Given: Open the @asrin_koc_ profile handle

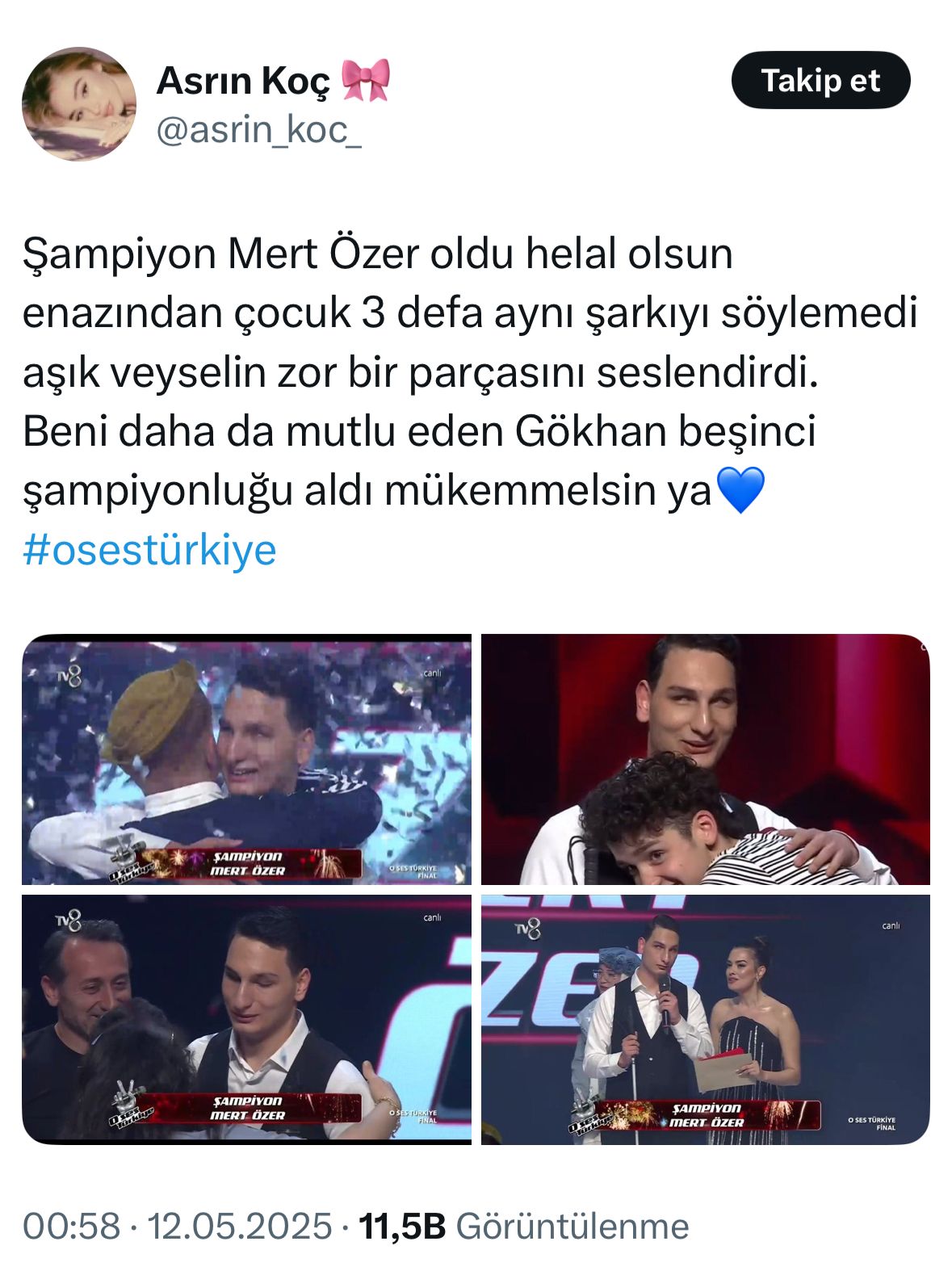Looking at the screenshot, I should tap(258, 131).
